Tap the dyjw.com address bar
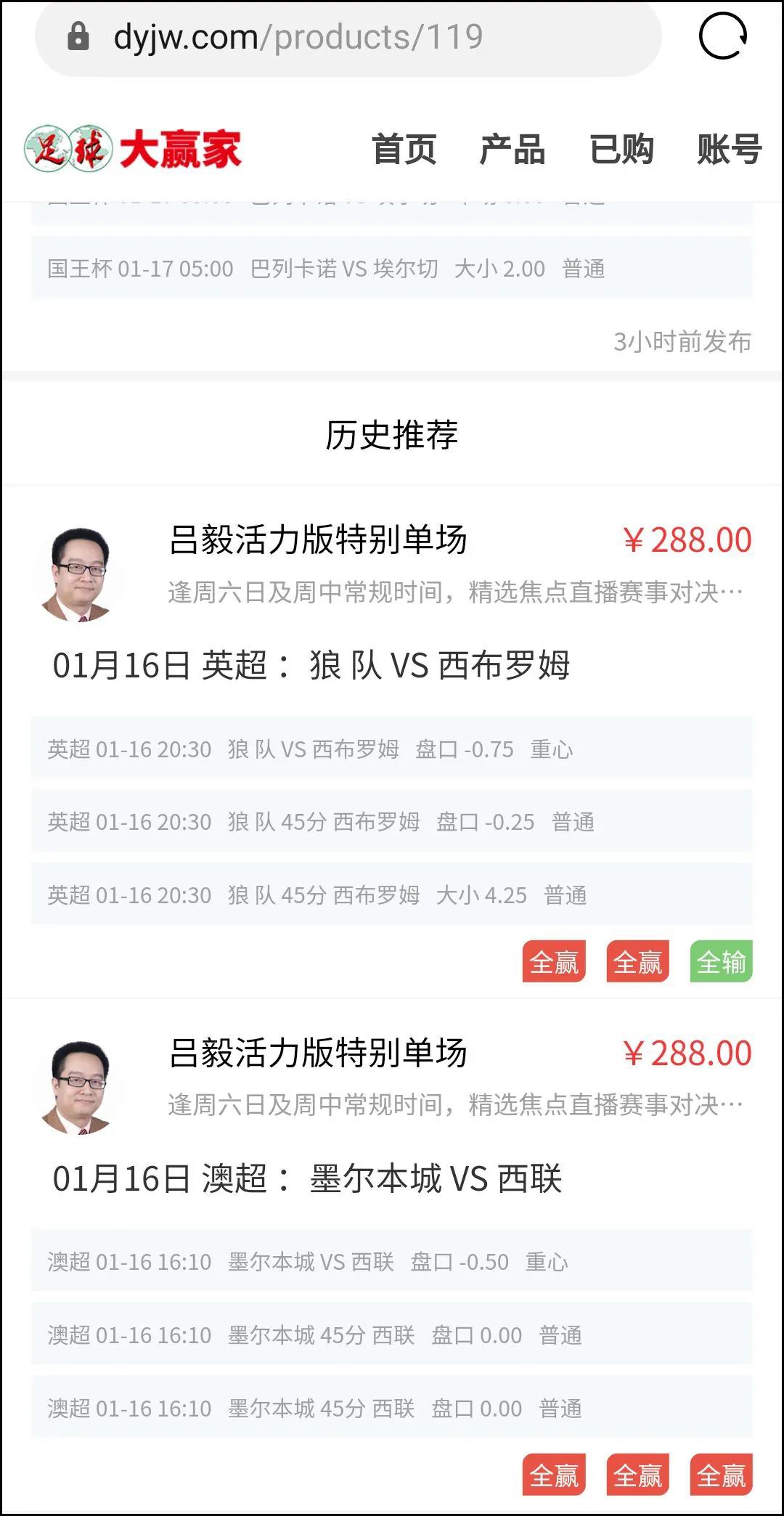This screenshot has width=784, height=1516. 348,37
